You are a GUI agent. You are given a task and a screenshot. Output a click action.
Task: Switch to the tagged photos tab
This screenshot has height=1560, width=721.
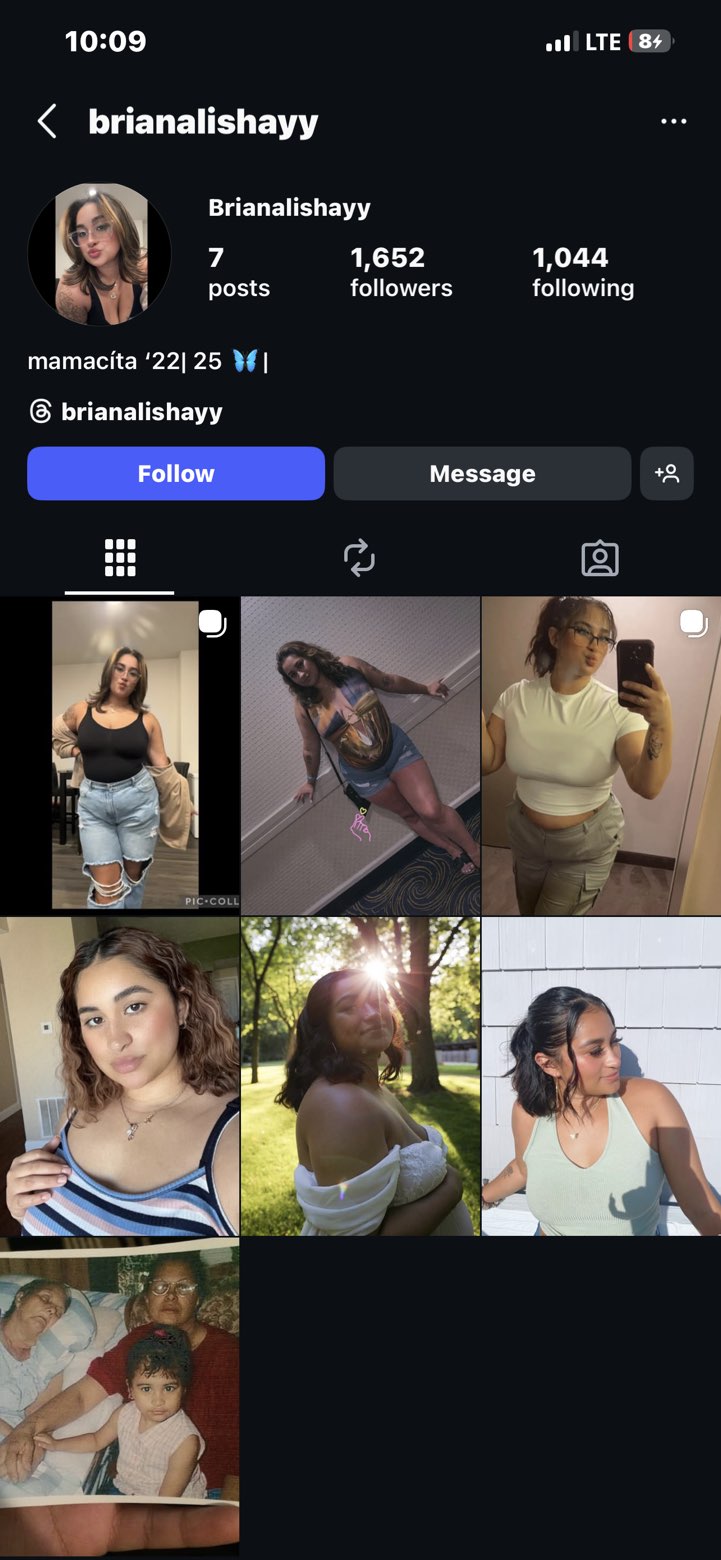pyautogui.click(x=600, y=558)
